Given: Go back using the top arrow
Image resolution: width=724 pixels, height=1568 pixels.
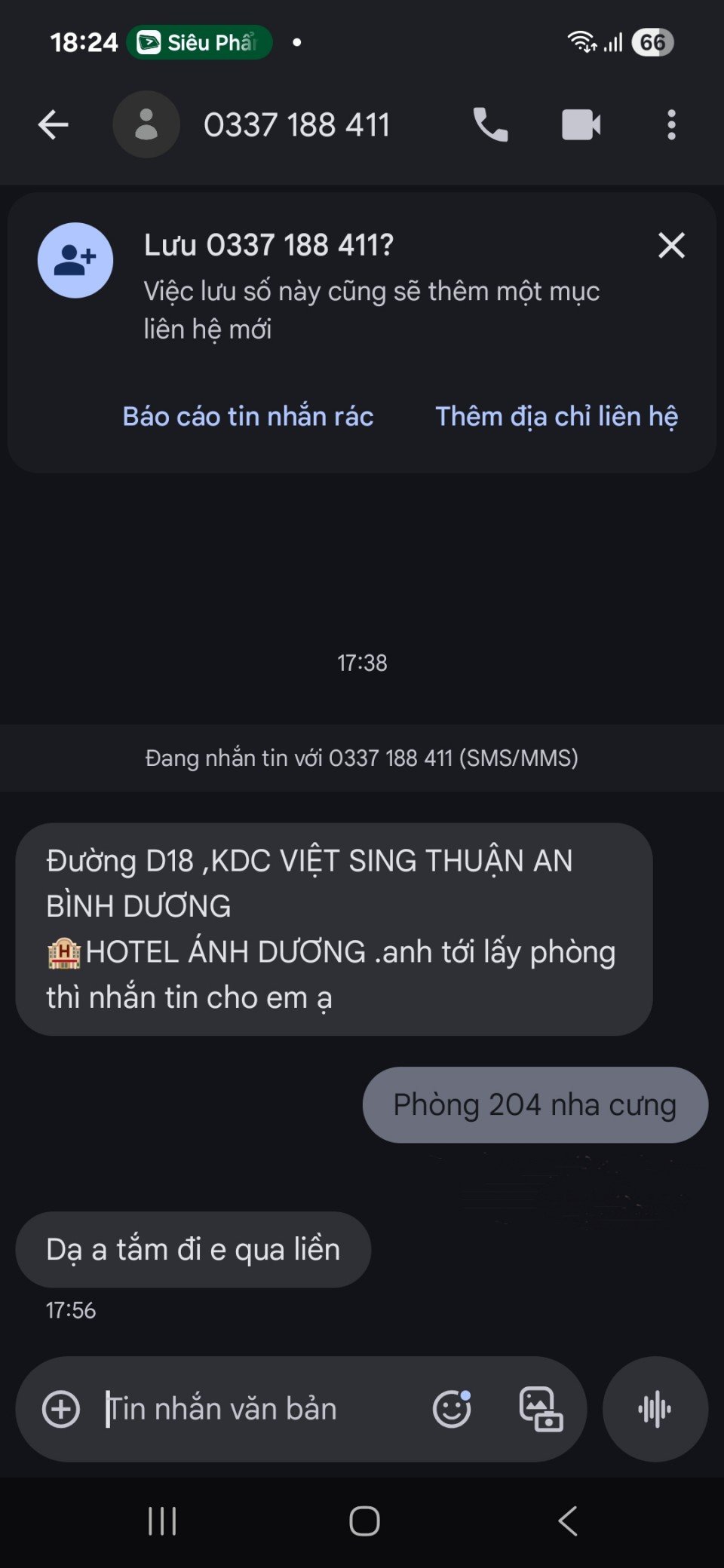Looking at the screenshot, I should pyautogui.click(x=53, y=125).
